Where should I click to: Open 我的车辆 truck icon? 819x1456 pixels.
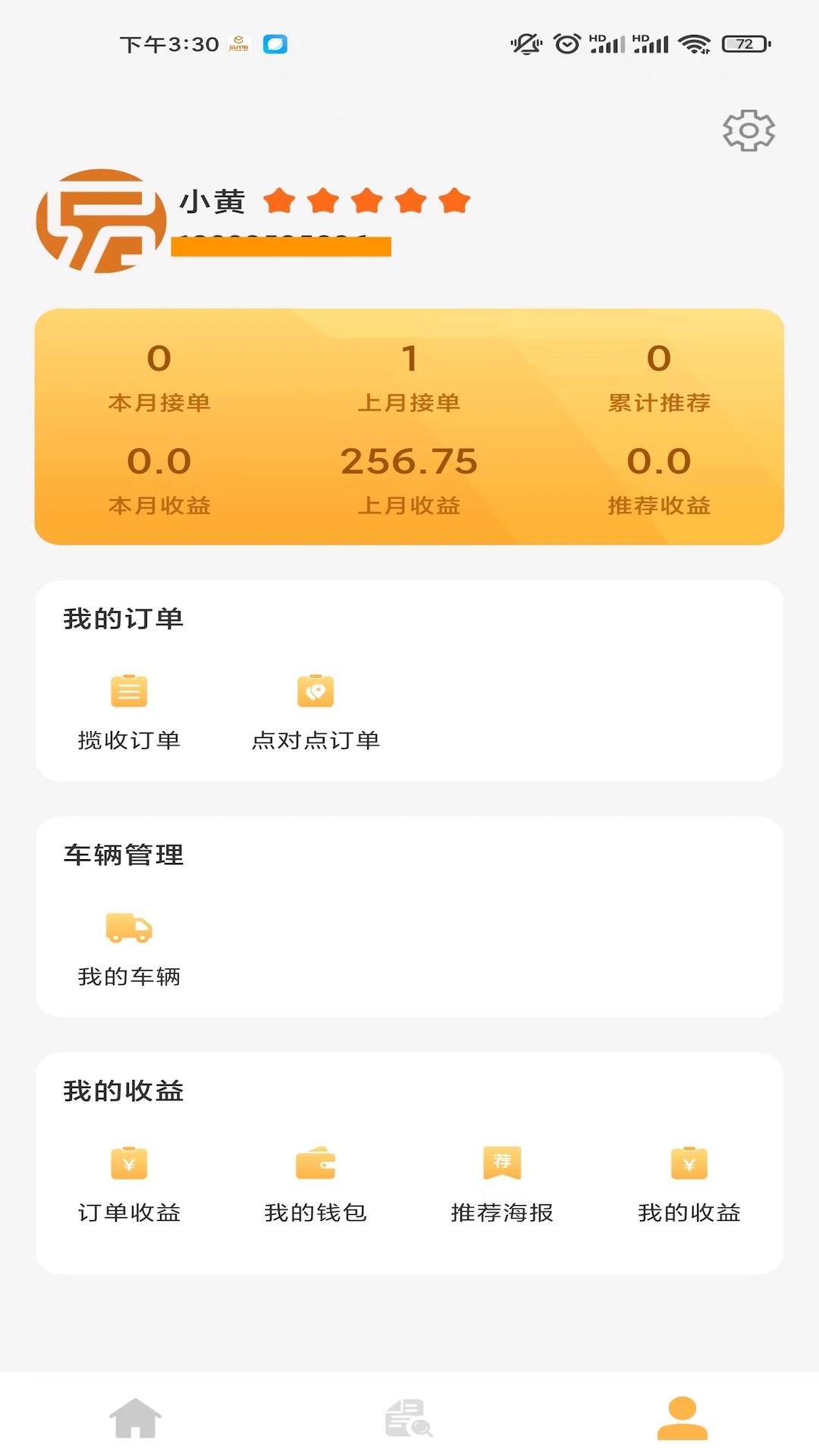129,928
